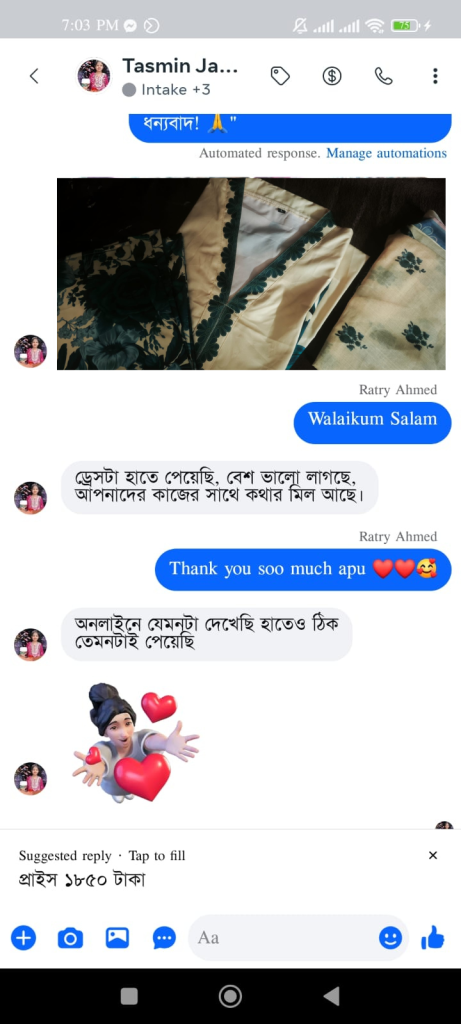Screen dimensions: 461x1024
Task: Tap the dollar payment icon
Action: pyautogui.click(x=332, y=76)
